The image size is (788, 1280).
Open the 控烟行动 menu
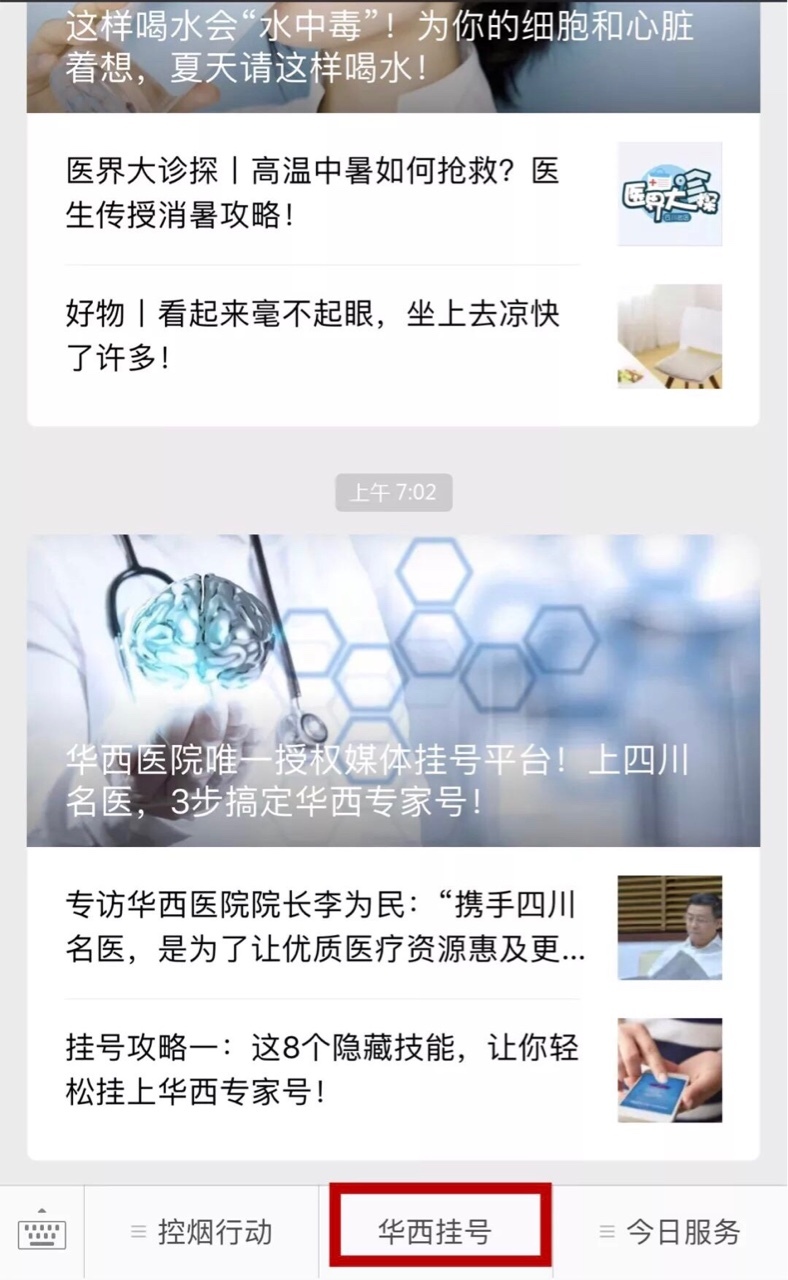[x=201, y=1232]
